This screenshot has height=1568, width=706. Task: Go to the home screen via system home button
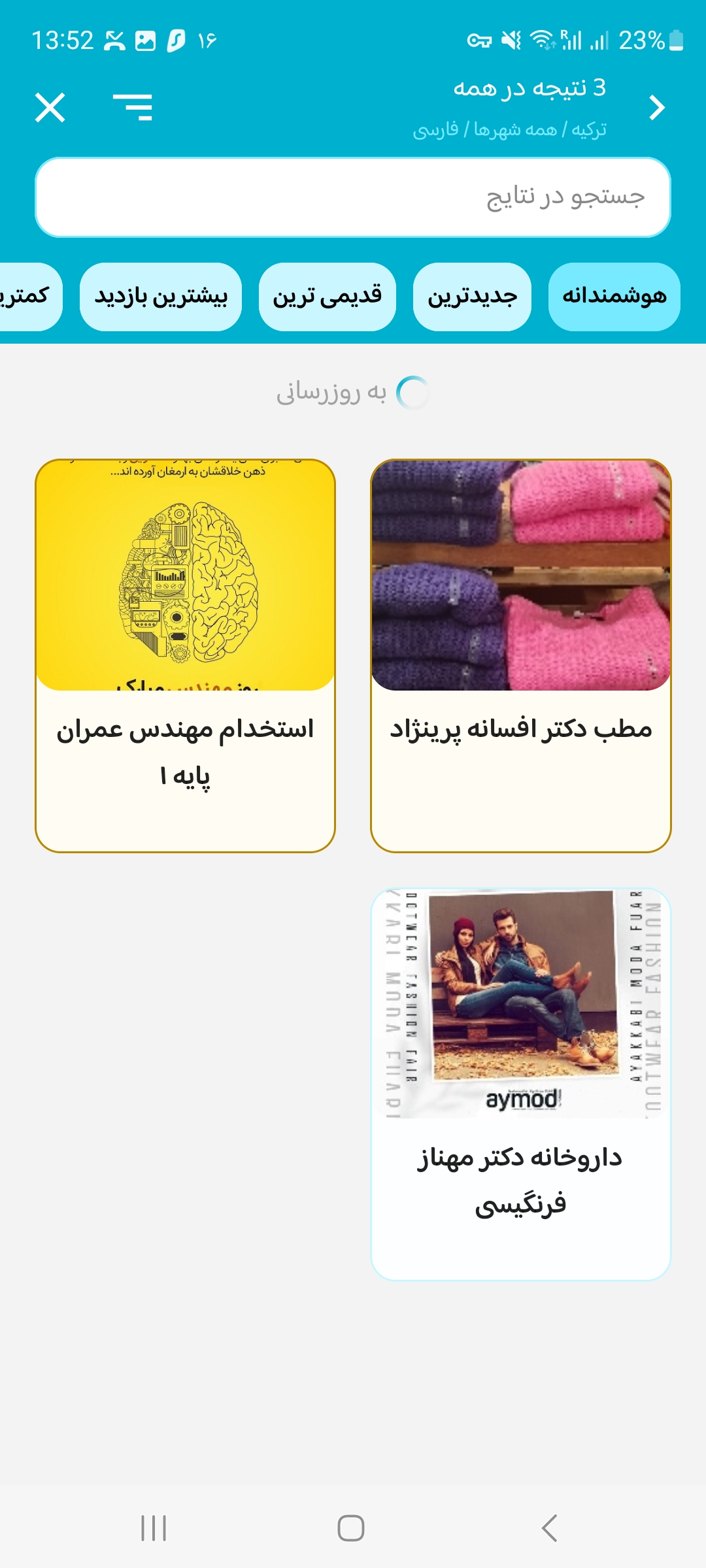point(351,1528)
